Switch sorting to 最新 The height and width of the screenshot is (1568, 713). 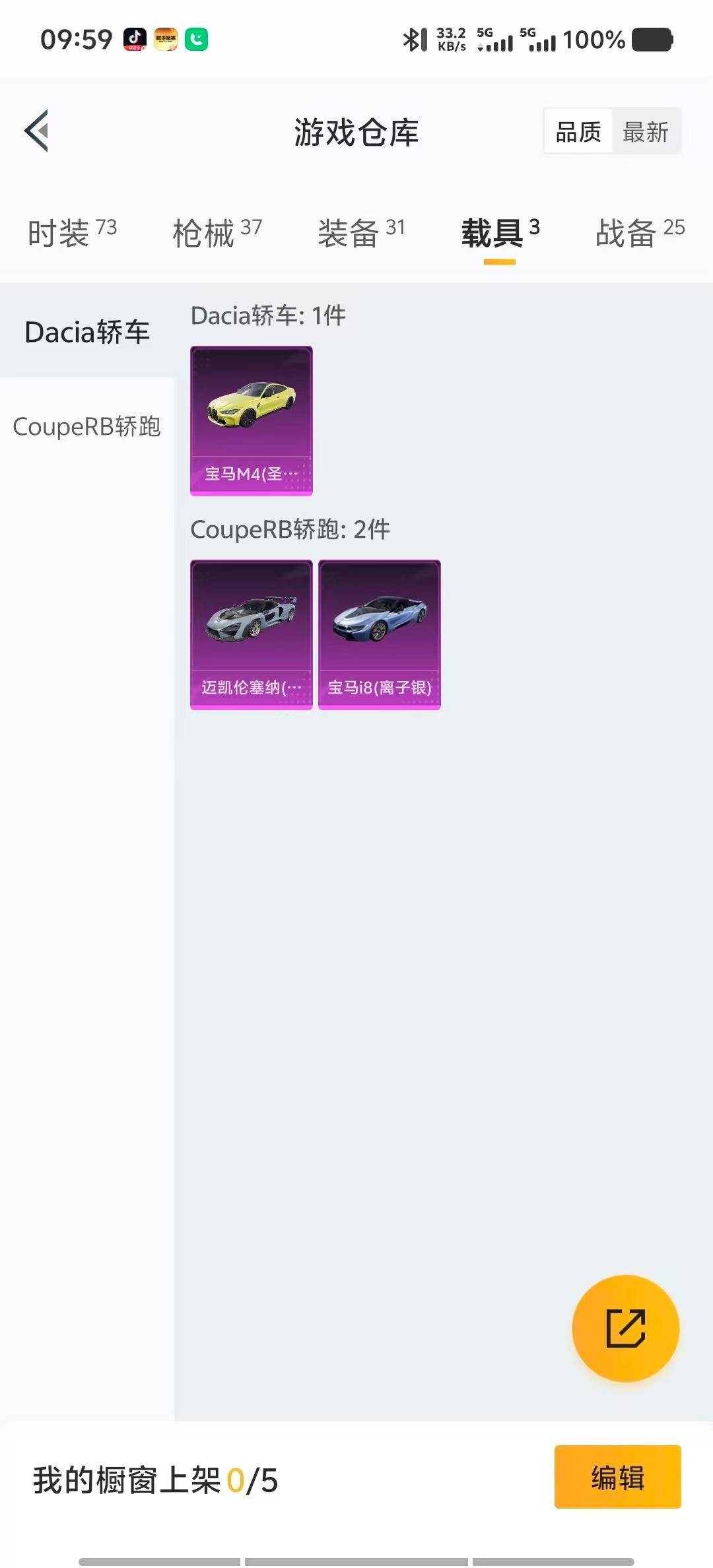point(646,131)
